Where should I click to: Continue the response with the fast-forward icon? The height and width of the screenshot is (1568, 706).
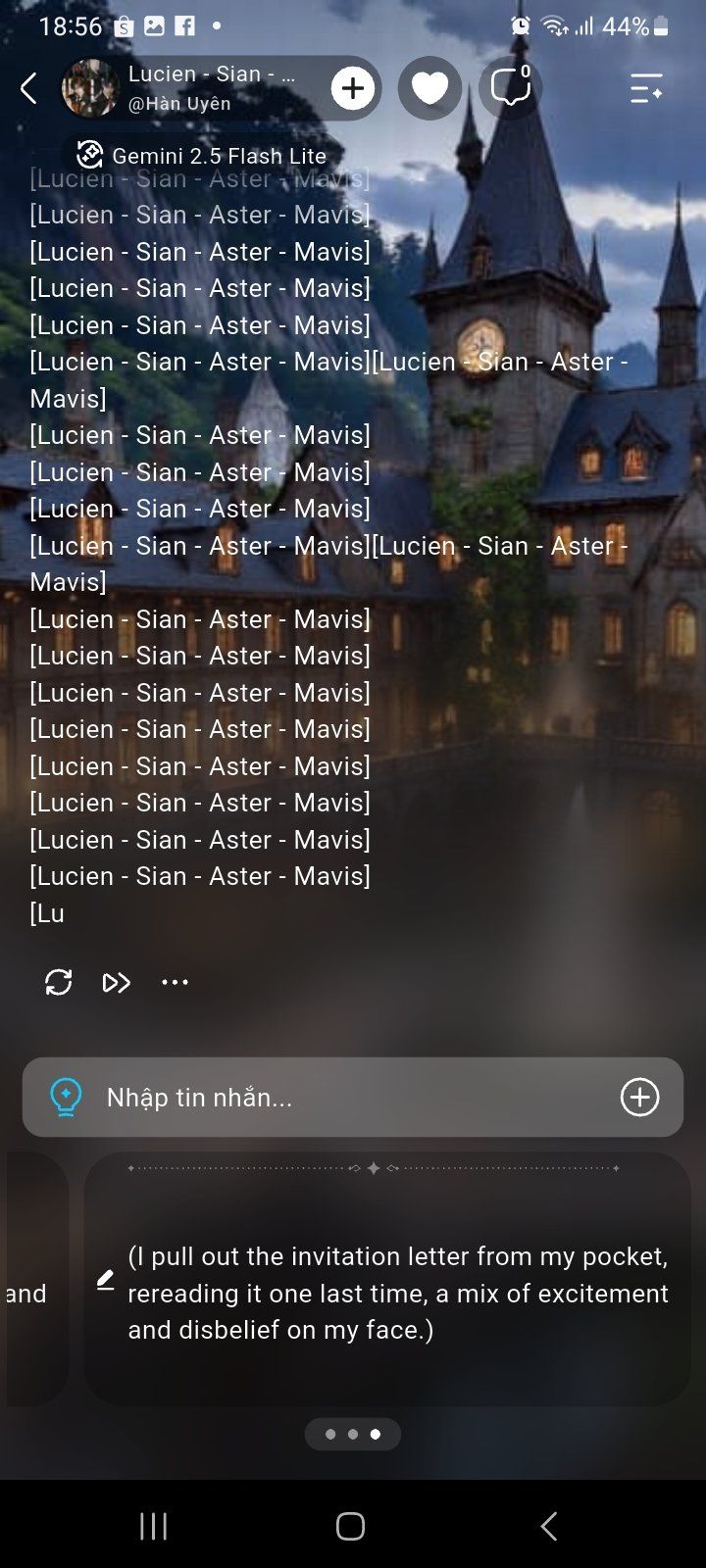click(117, 982)
